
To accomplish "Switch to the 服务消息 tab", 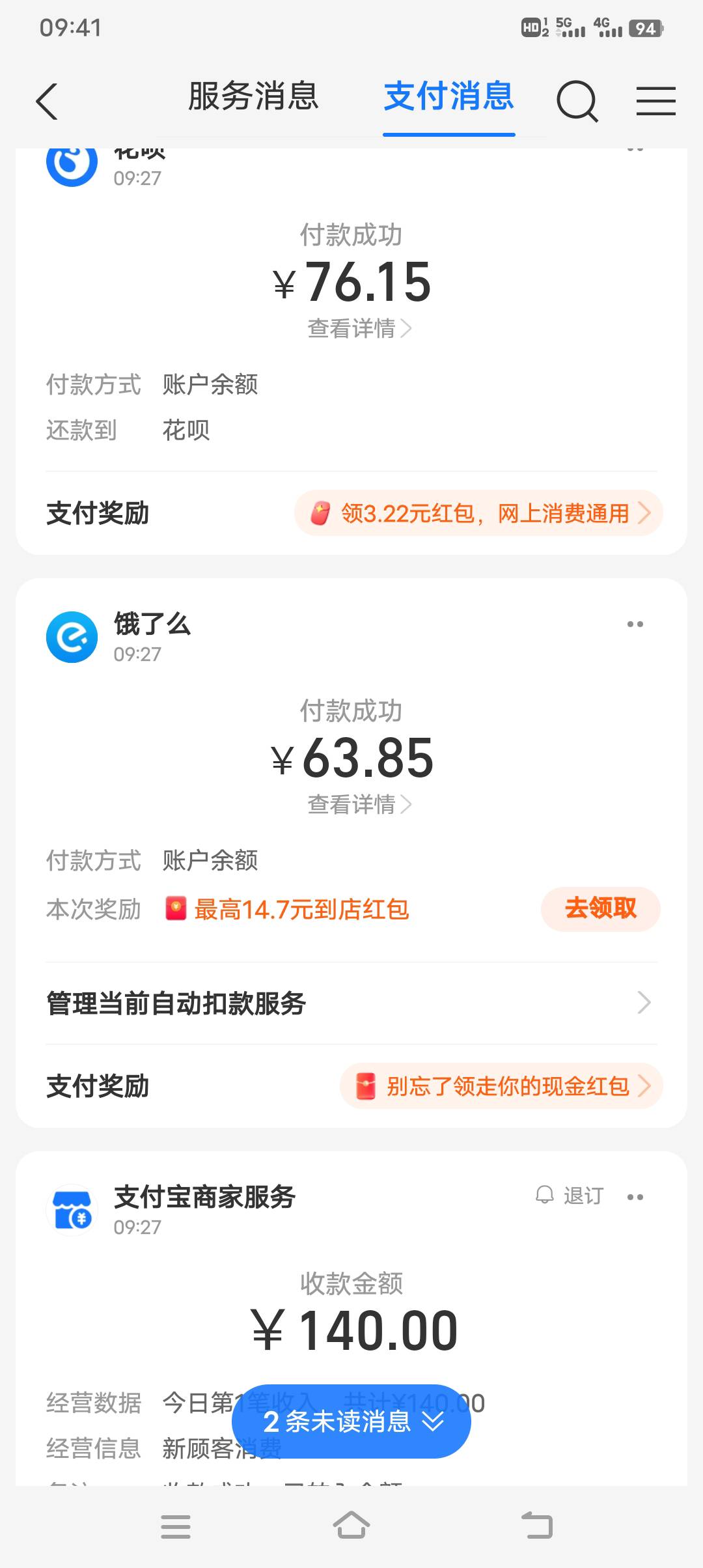I will coord(253,96).
